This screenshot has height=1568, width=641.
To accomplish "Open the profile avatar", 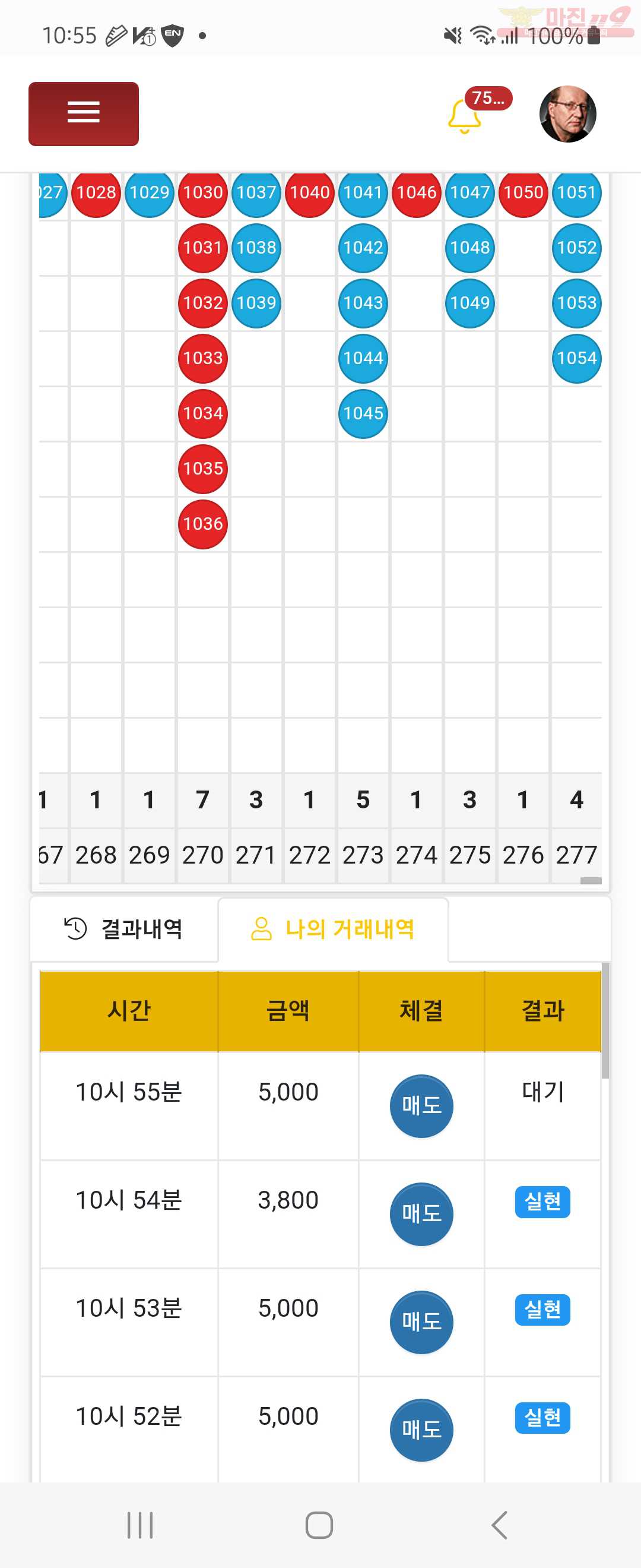I will pos(567,114).
